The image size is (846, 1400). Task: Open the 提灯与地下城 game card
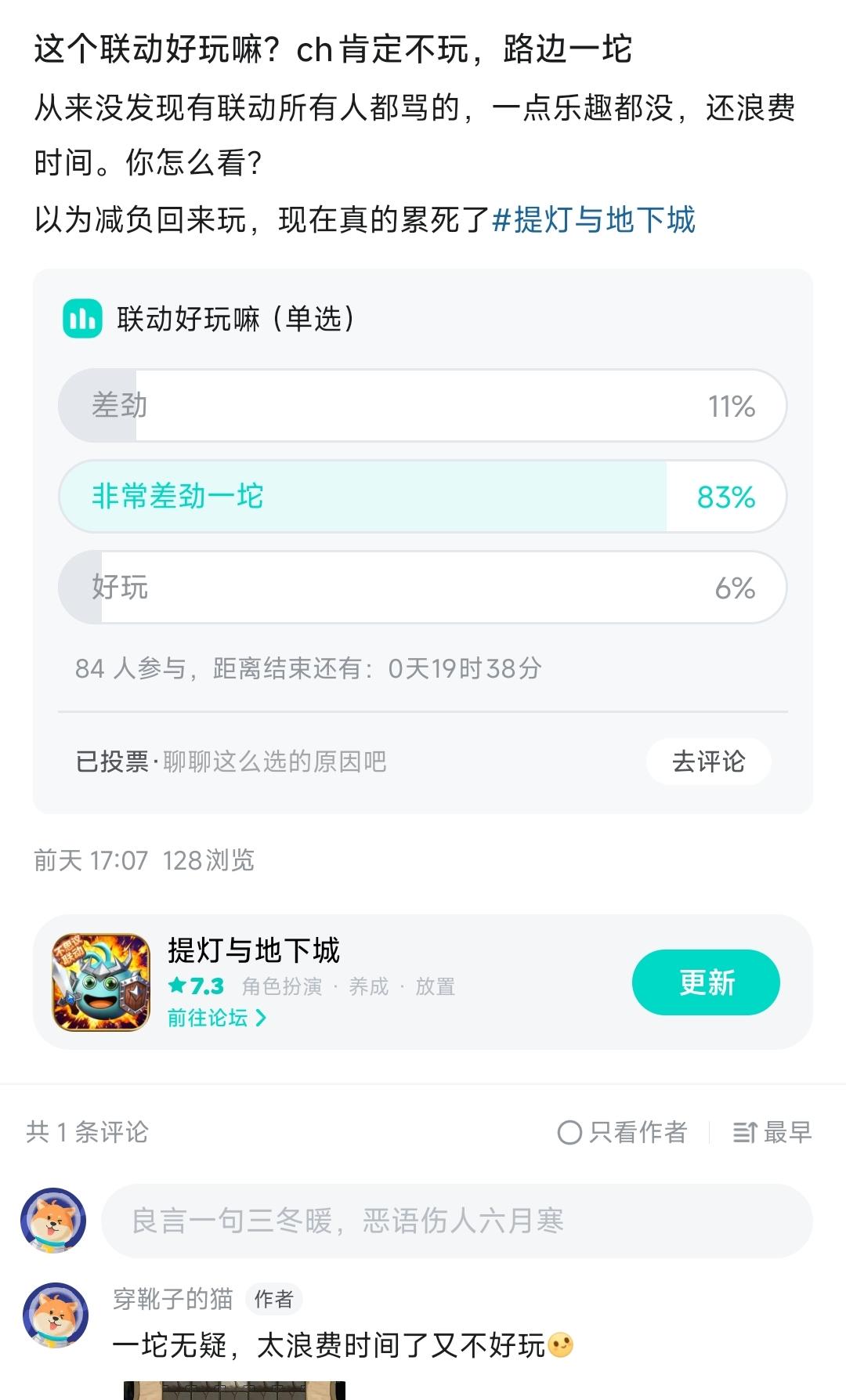[x=254, y=950]
